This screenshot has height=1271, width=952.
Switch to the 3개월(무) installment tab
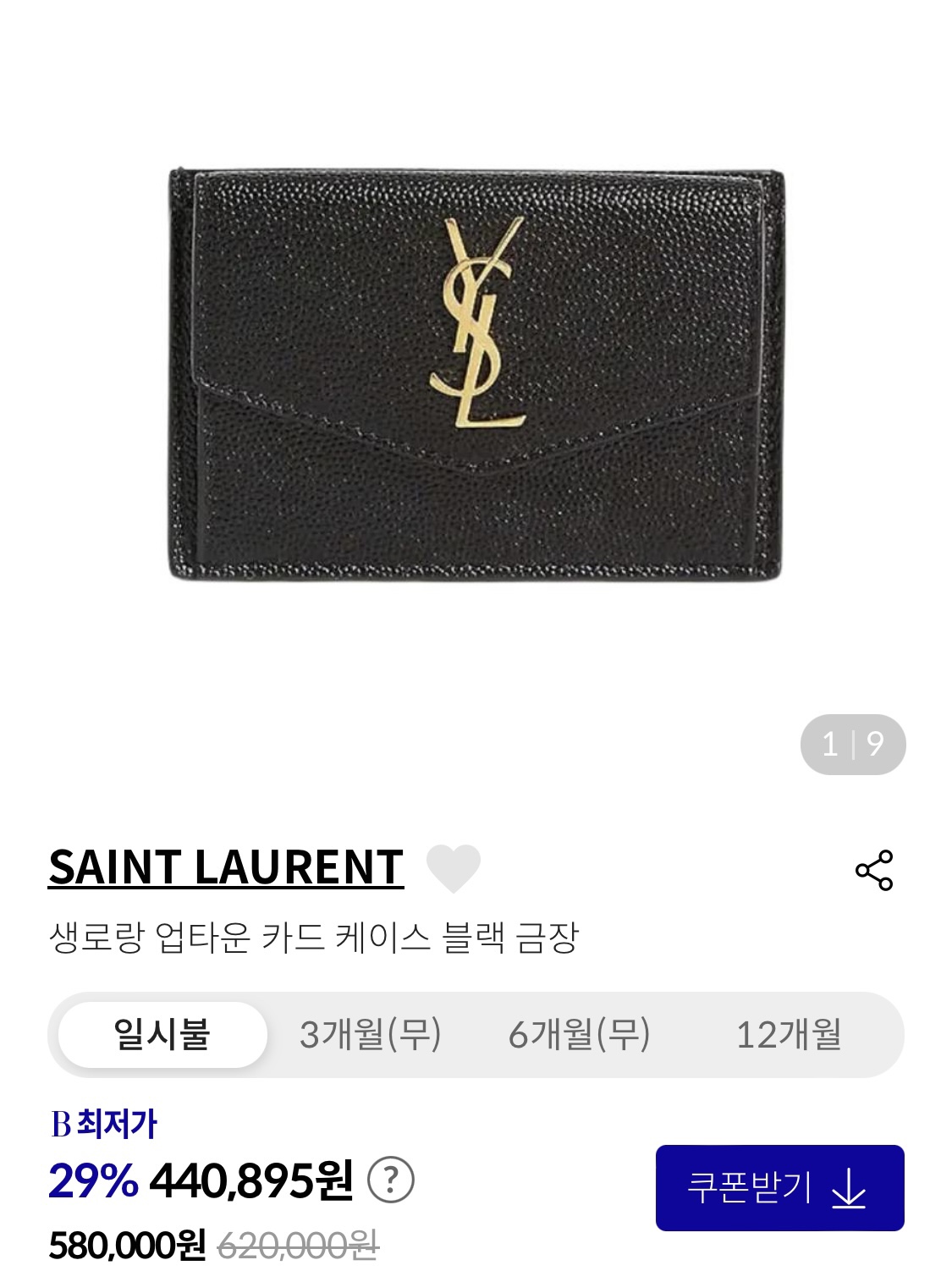tap(371, 1034)
